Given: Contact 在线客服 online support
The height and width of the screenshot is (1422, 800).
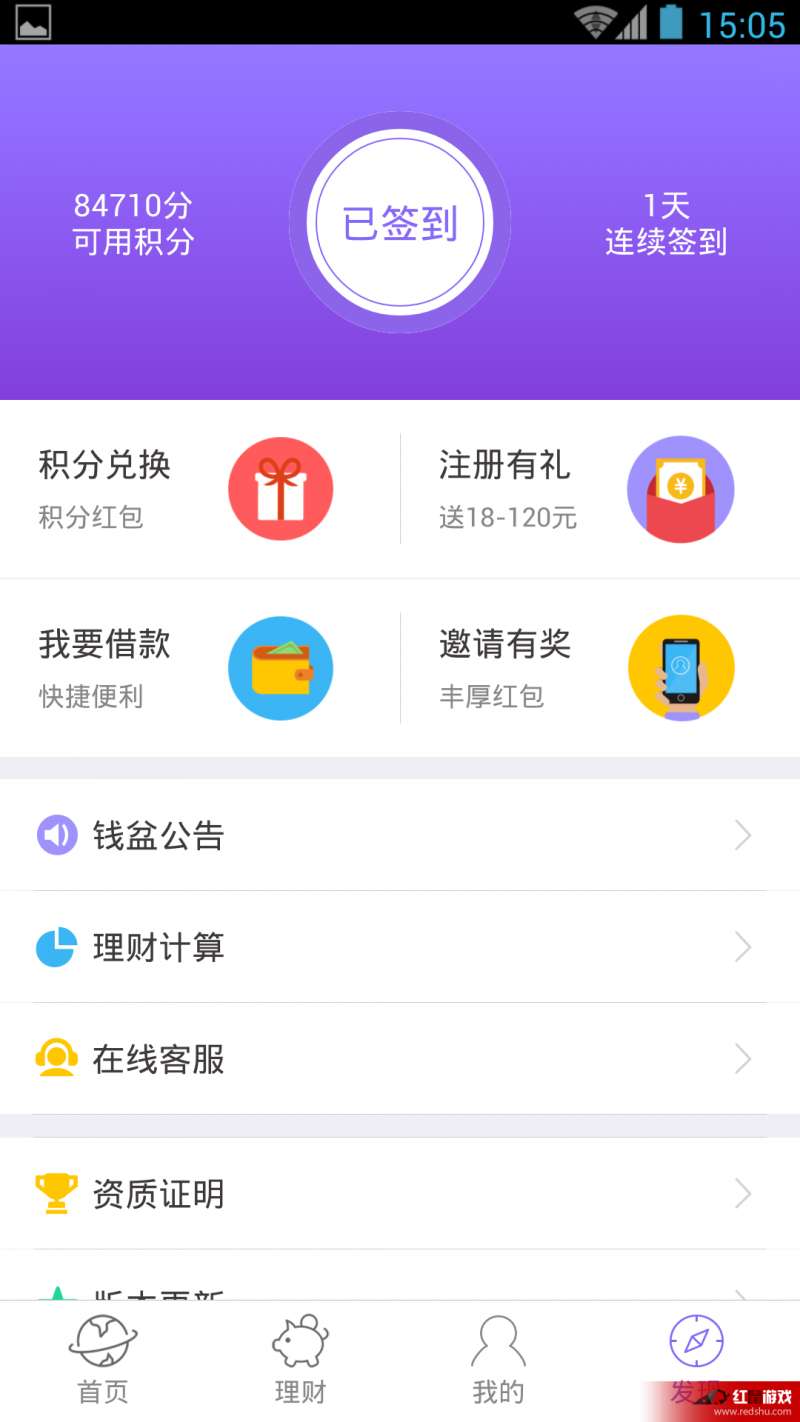Looking at the screenshot, I should (x=400, y=1059).
